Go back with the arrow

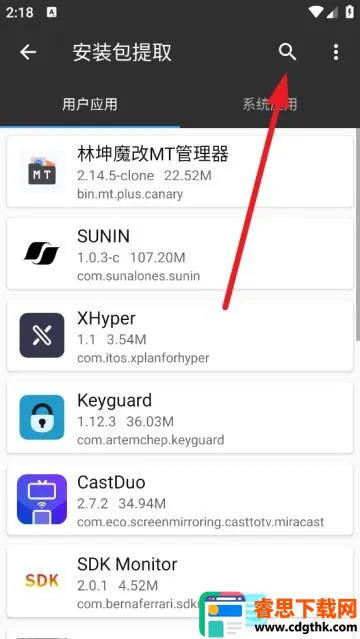[28, 53]
